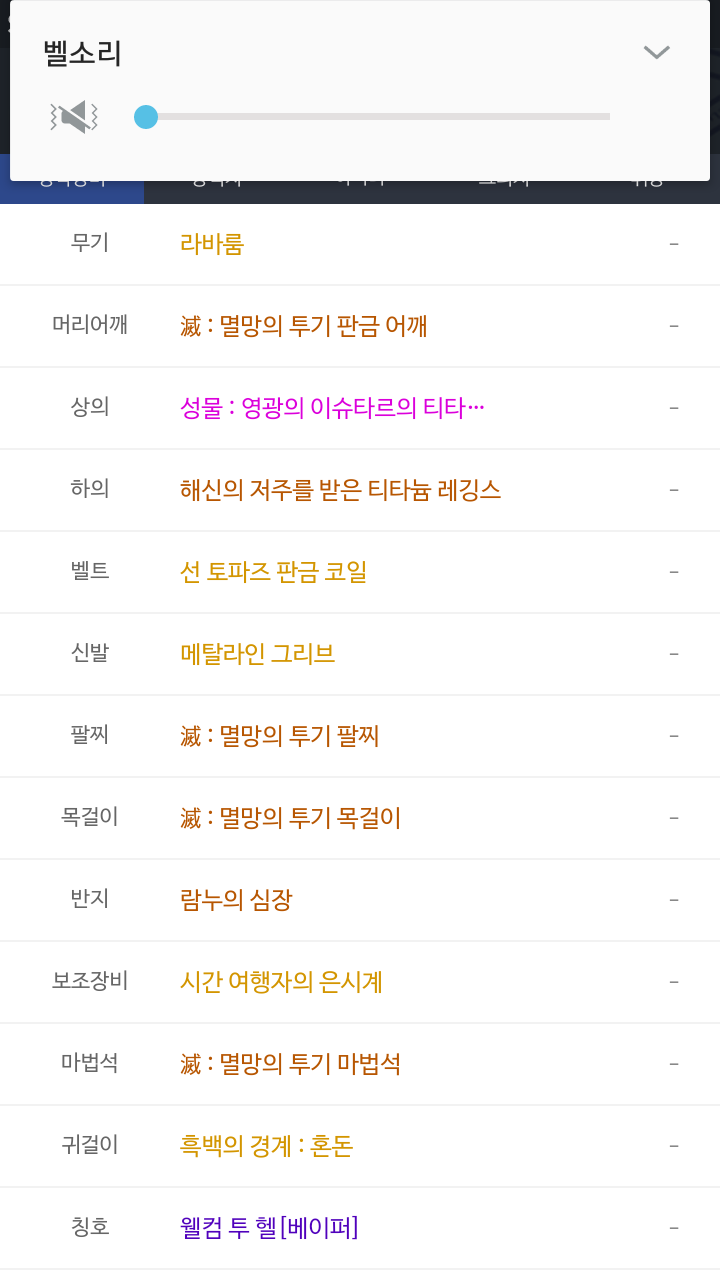Screen dimensions: 720x1280
Task: Tap the ringtone vibrate/mute icon
Action: [x=74, y=117]
